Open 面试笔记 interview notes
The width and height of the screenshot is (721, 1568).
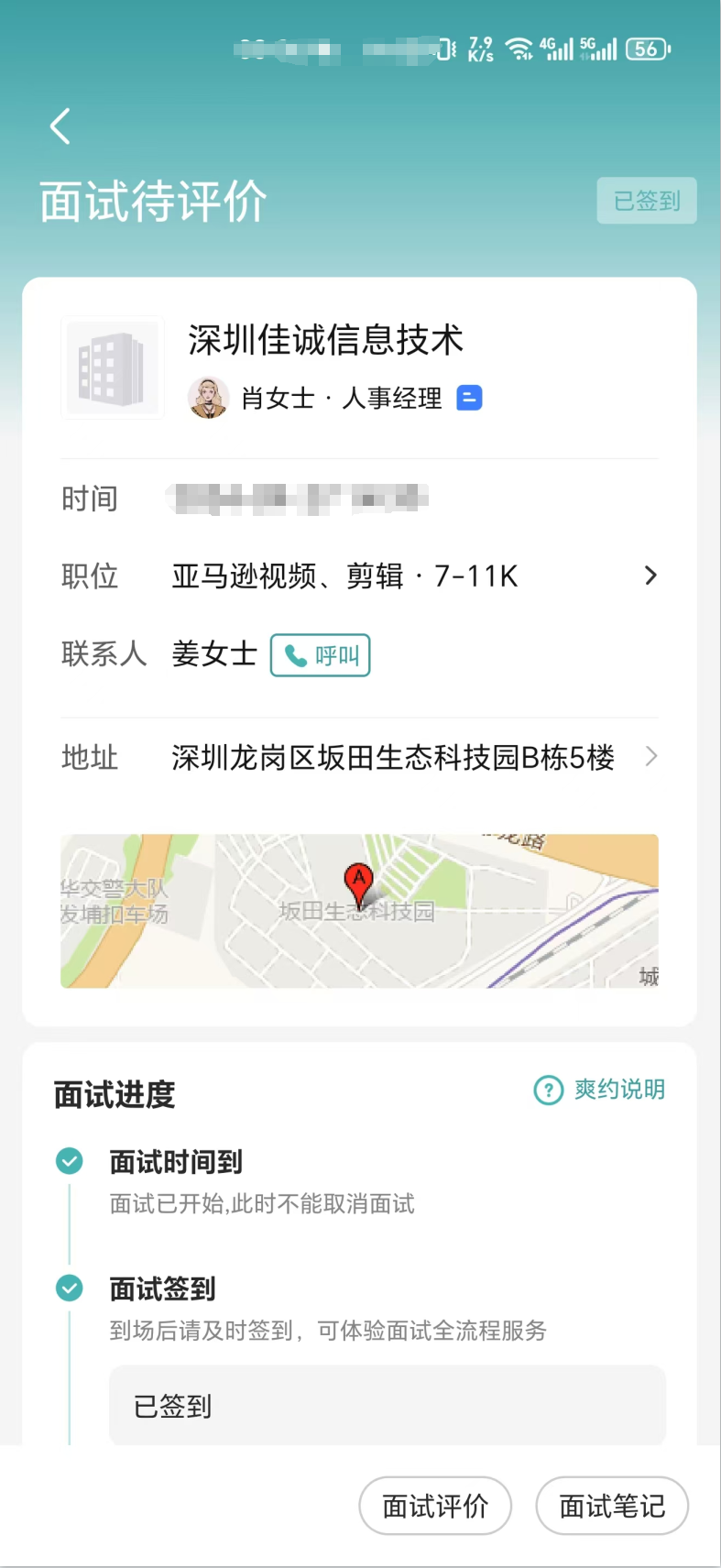612,1506
